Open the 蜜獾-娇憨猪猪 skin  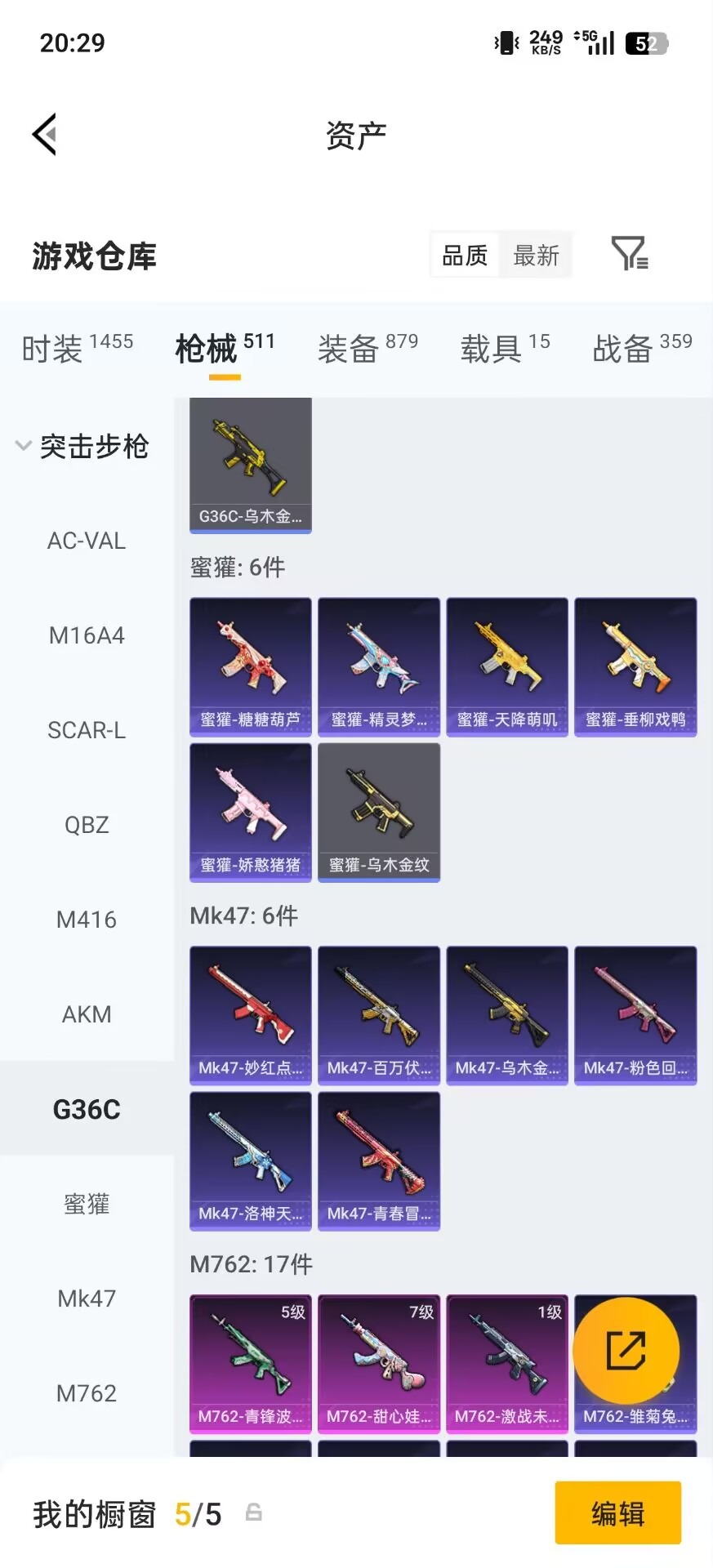click(x=251, y=813)
